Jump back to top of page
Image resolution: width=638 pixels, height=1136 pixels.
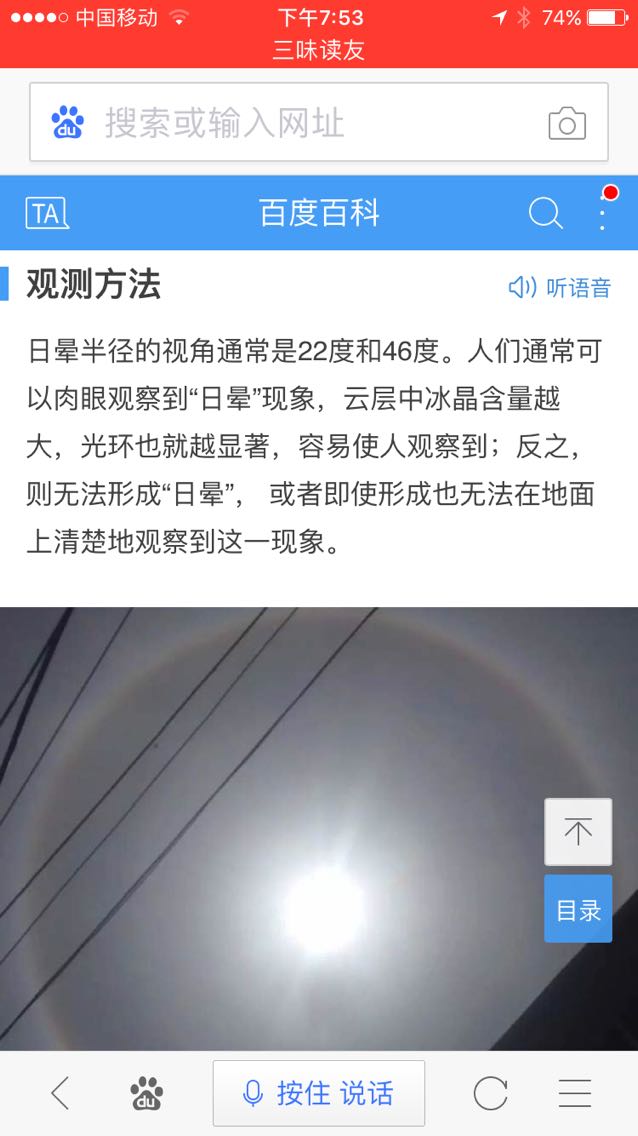click(578, 832)
